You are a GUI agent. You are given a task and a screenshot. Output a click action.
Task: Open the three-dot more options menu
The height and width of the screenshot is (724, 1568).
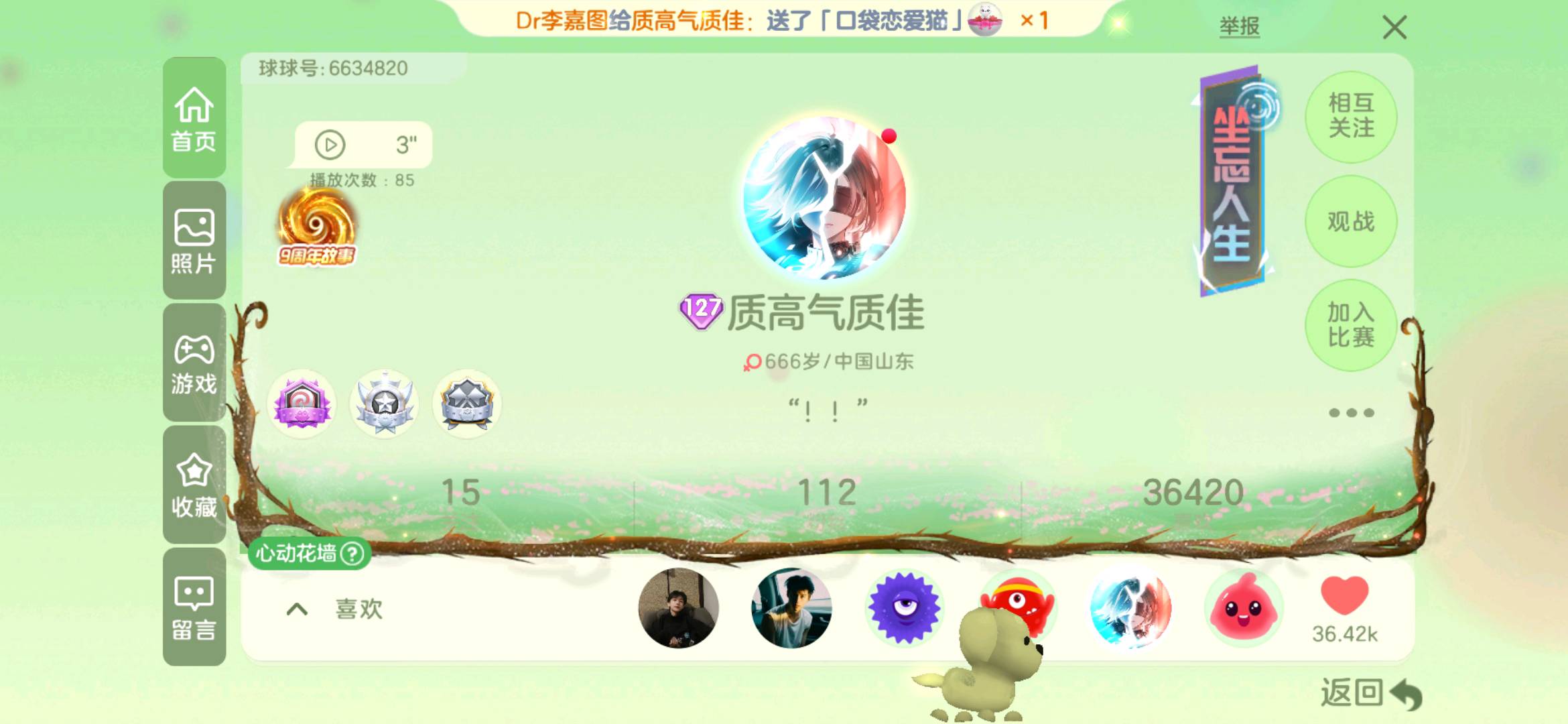click(1351, 413)
